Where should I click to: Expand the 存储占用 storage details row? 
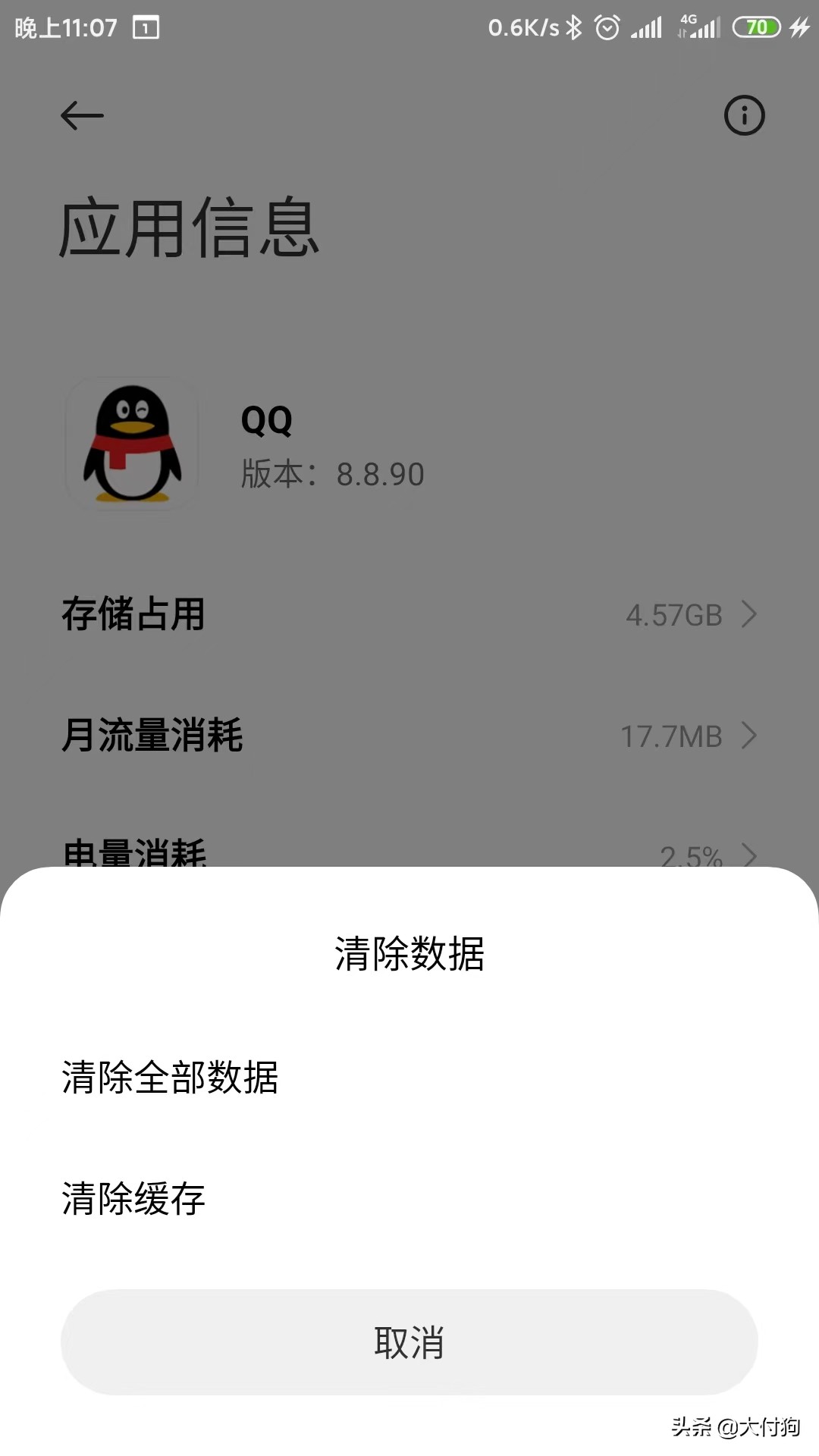[409, 616]
